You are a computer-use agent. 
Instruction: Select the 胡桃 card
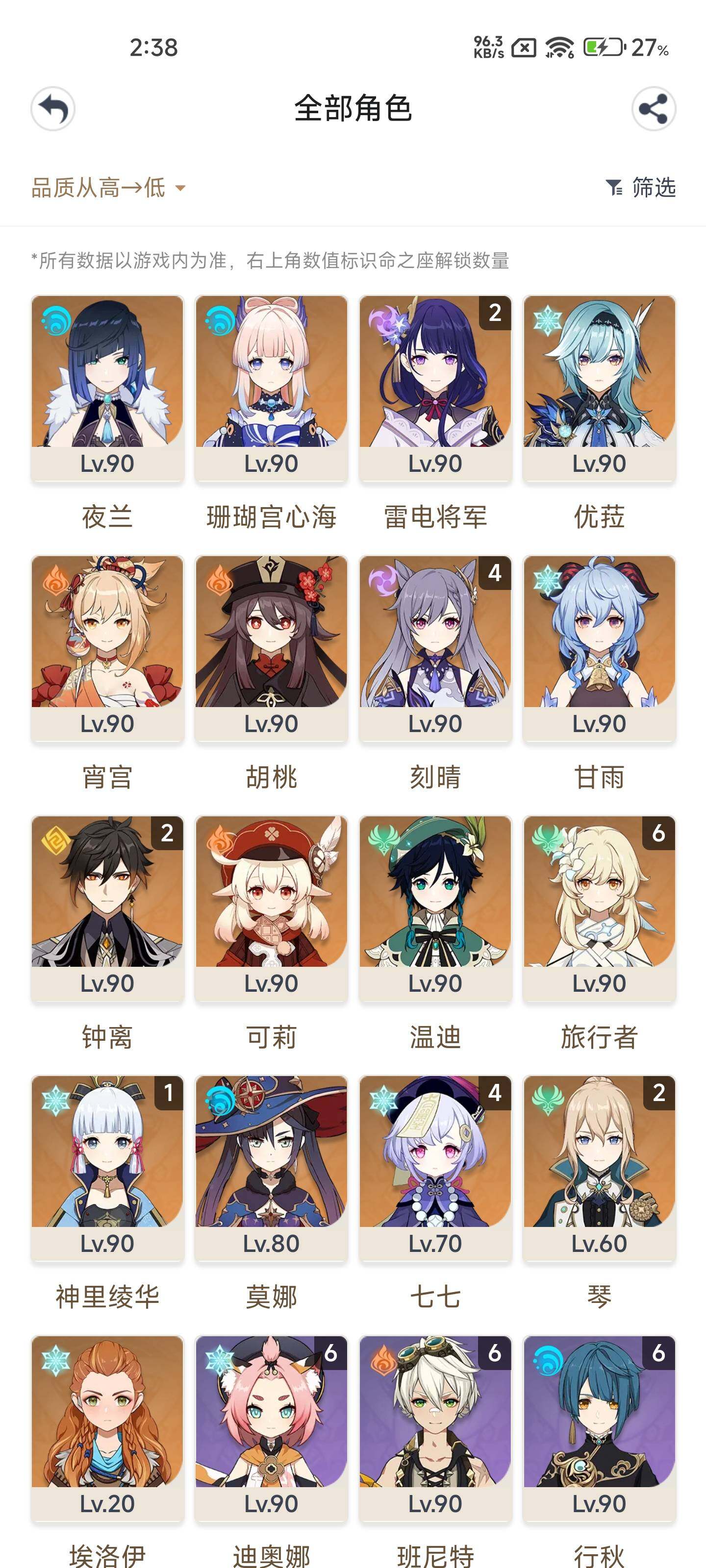(271, 648)
